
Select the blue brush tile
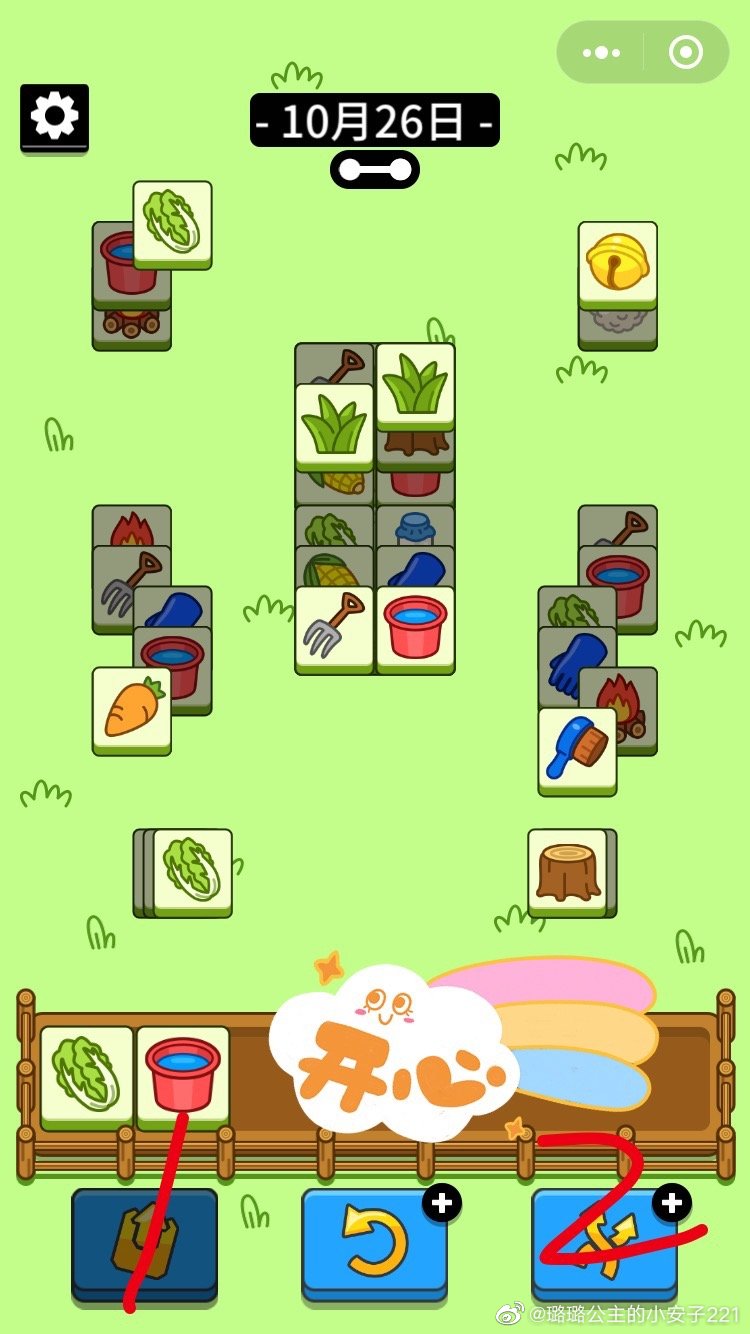[x=577, y=748]
